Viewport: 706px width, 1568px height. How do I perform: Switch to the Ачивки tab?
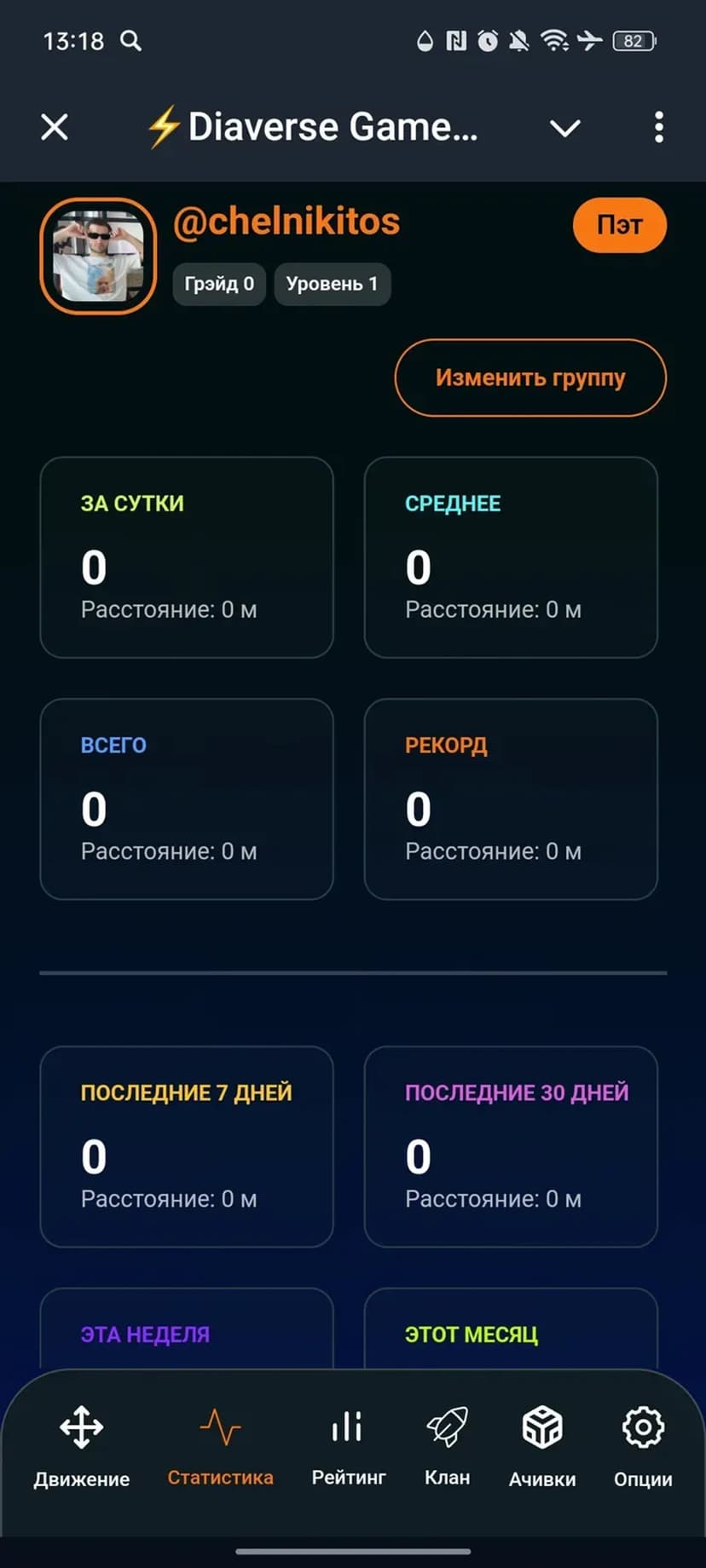pyautogui.click(x=542, y=1447)
